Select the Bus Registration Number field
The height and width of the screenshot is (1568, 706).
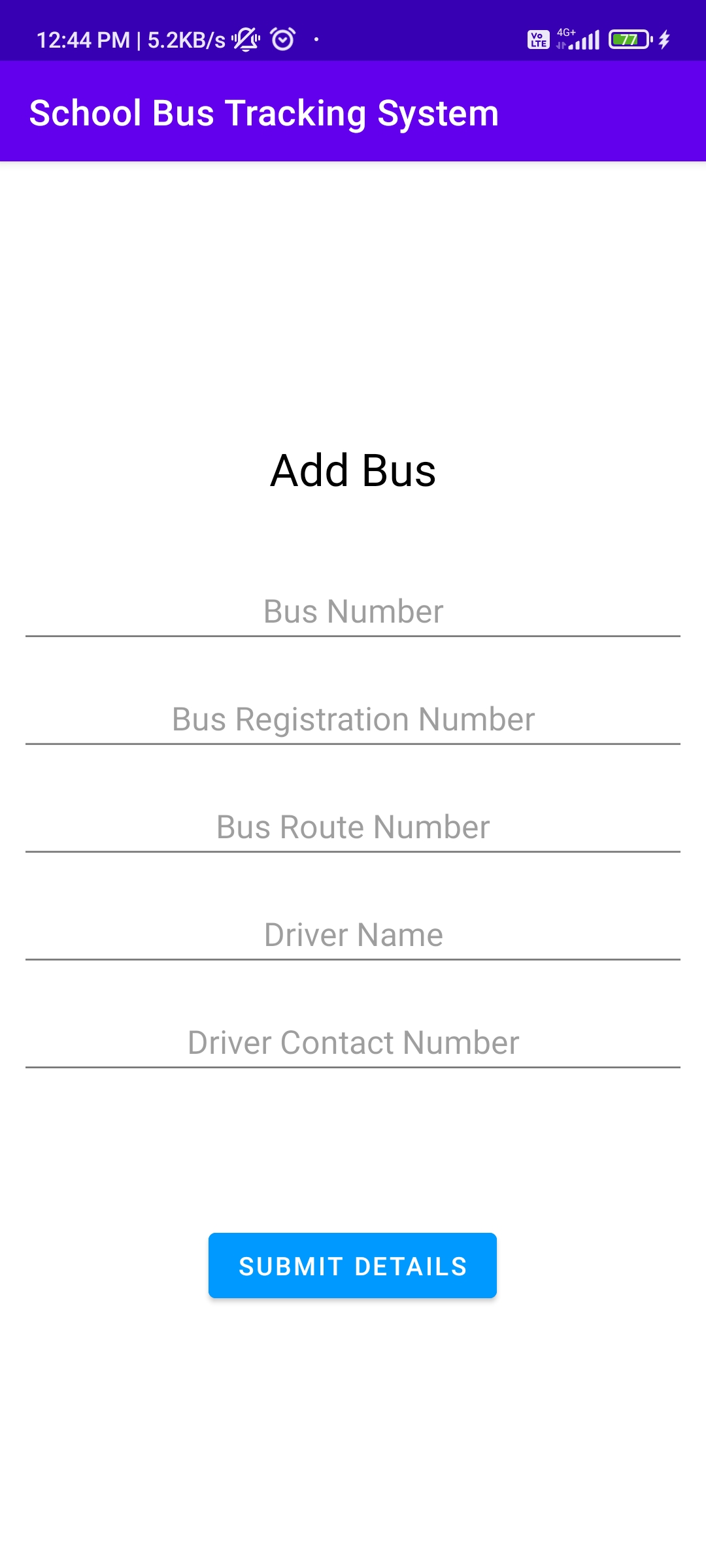click(353, 719)
